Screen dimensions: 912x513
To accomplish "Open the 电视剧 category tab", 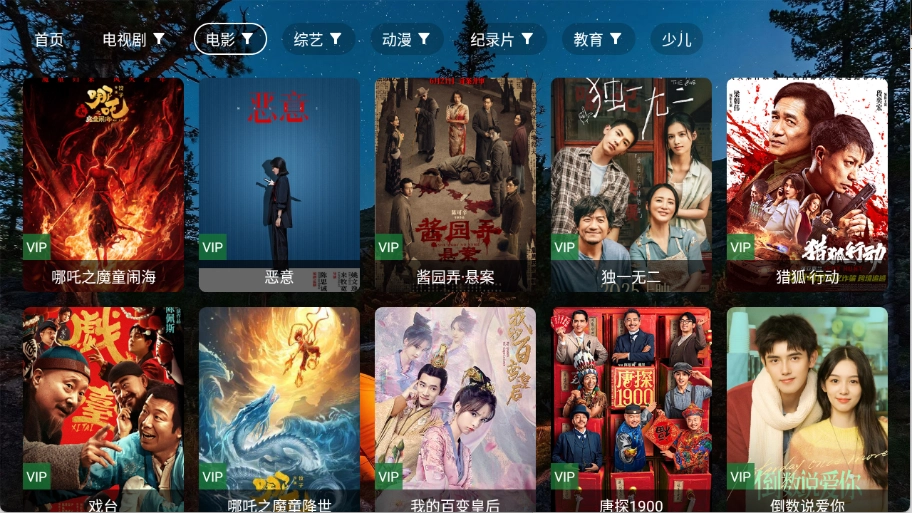I will 134,39.
